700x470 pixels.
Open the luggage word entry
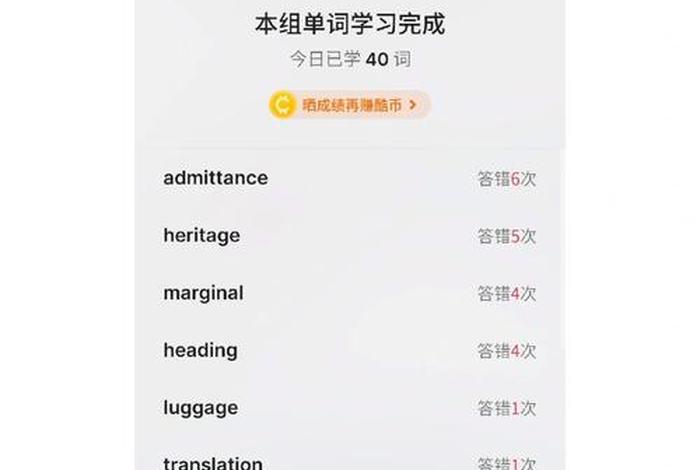(x=201, y=408)
